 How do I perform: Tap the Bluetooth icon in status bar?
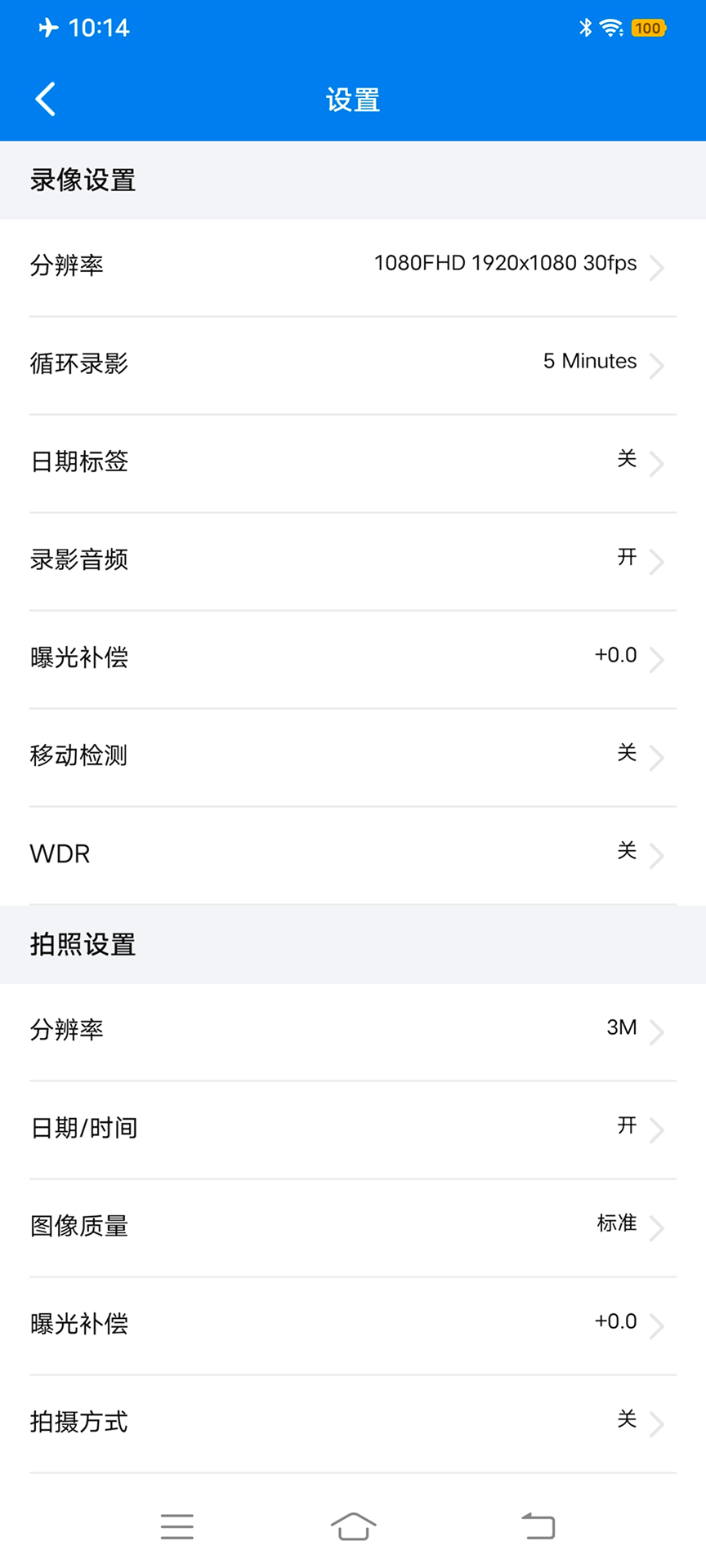(x=585, y=27)
